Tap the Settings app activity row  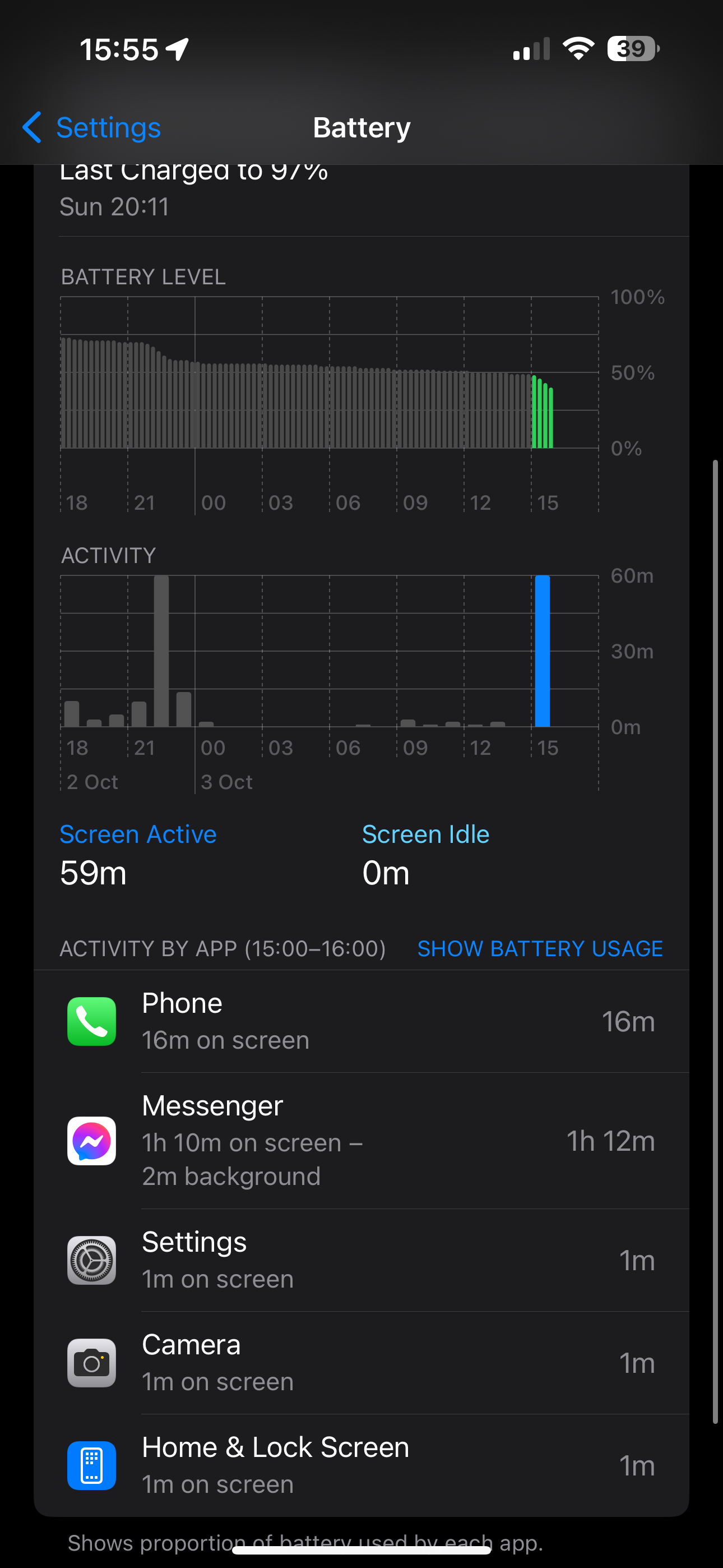[361, 1260]
